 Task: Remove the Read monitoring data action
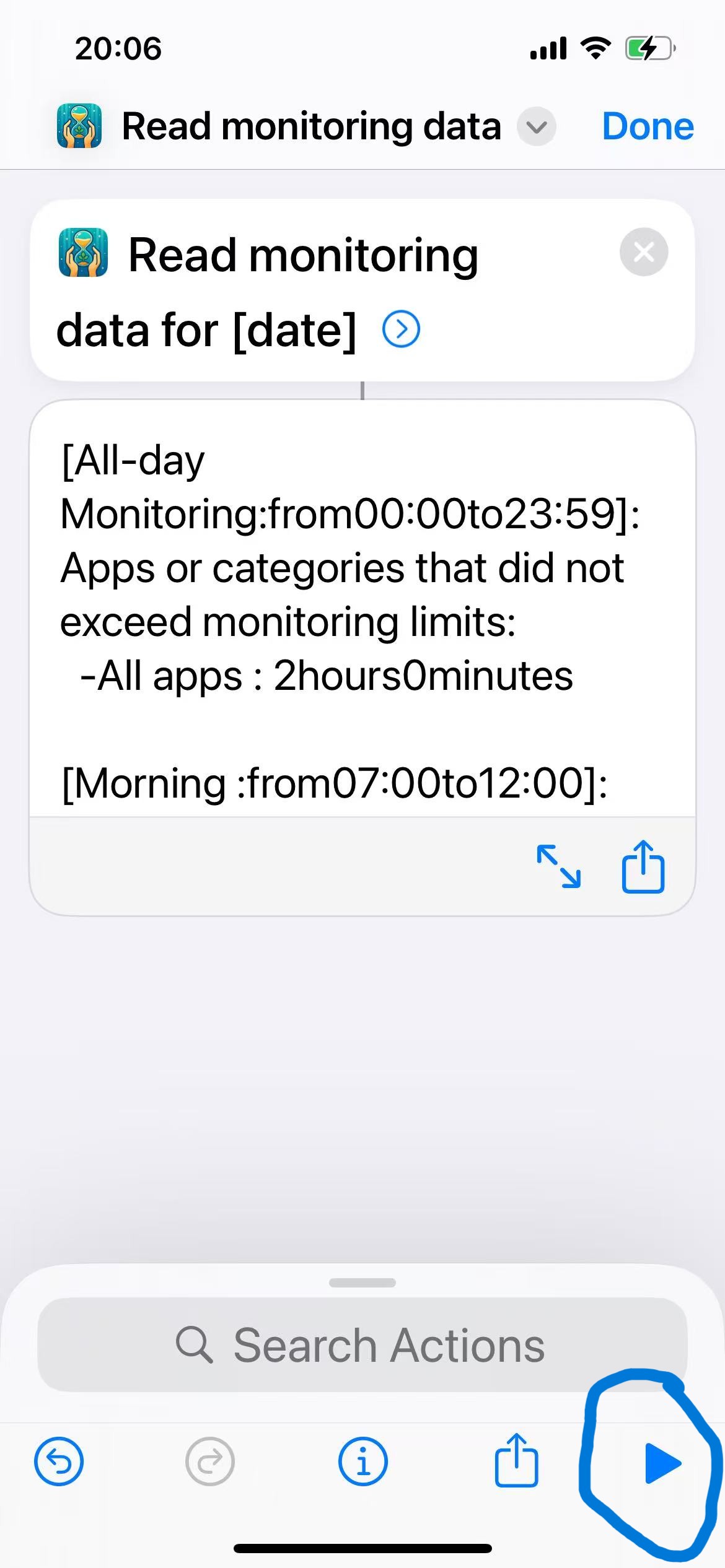[x=644, y=252]
